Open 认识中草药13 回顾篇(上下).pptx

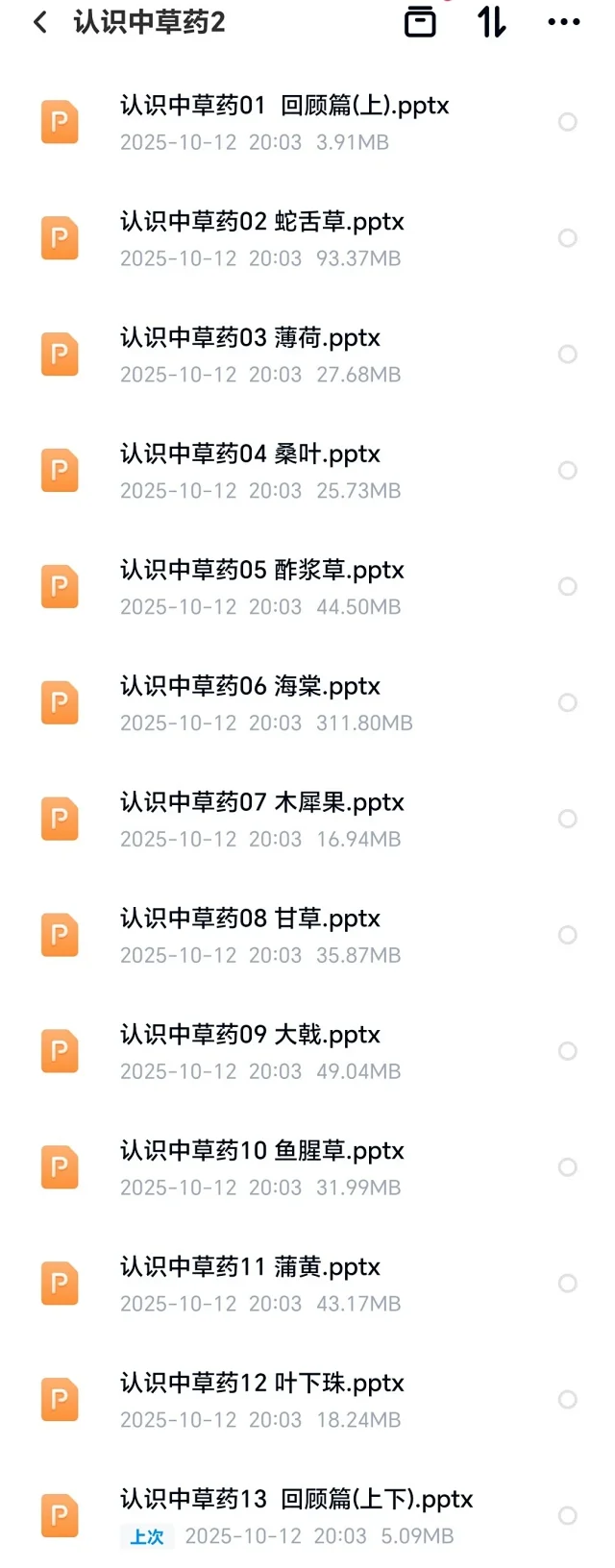[x=296, y=1500]
